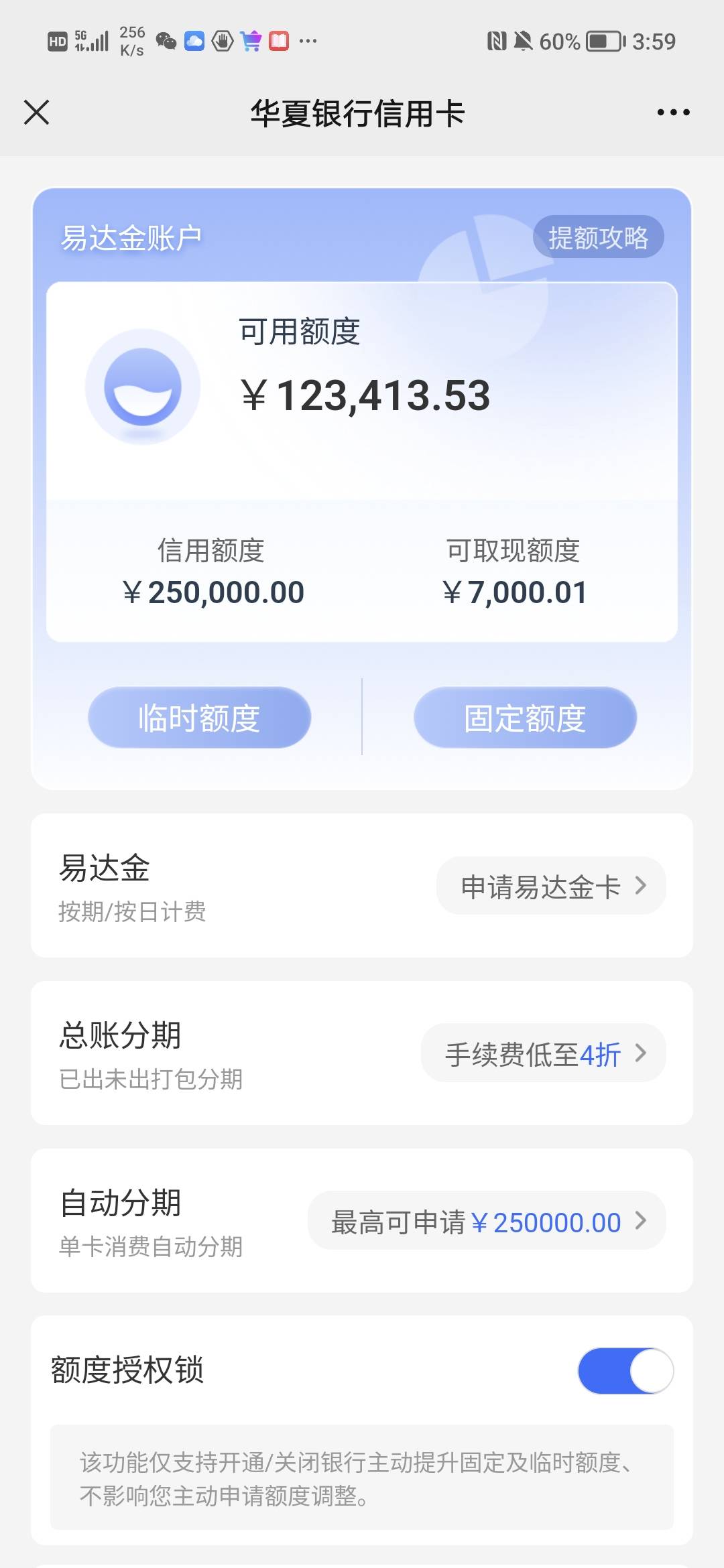The height and width of the screenshot is (1568, 724).
Task: Open the three-dot overflow menu
Action: tap(673, 113)
